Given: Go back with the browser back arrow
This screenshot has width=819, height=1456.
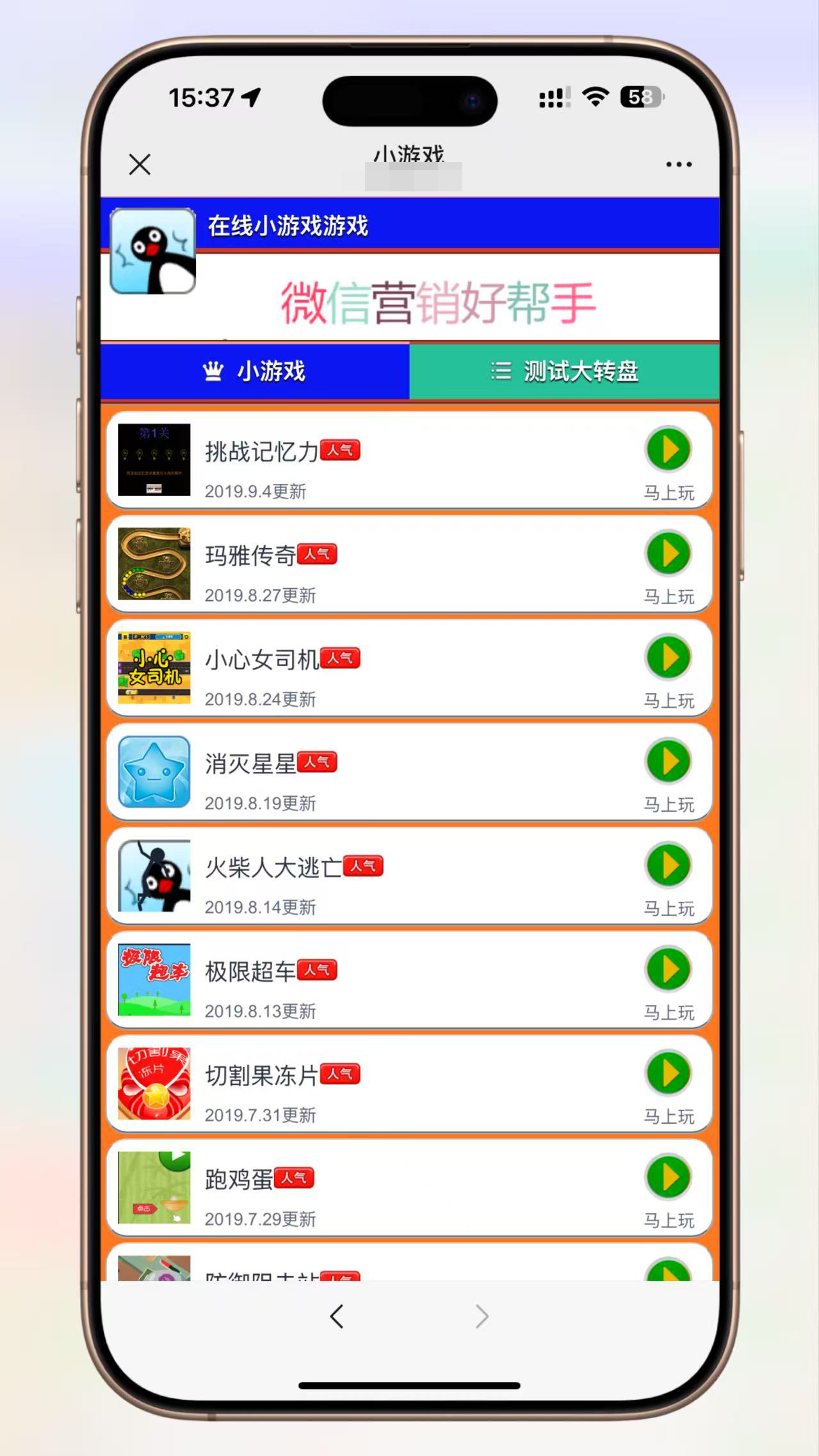Looking at the screenshot, I should click(337, 1316).
